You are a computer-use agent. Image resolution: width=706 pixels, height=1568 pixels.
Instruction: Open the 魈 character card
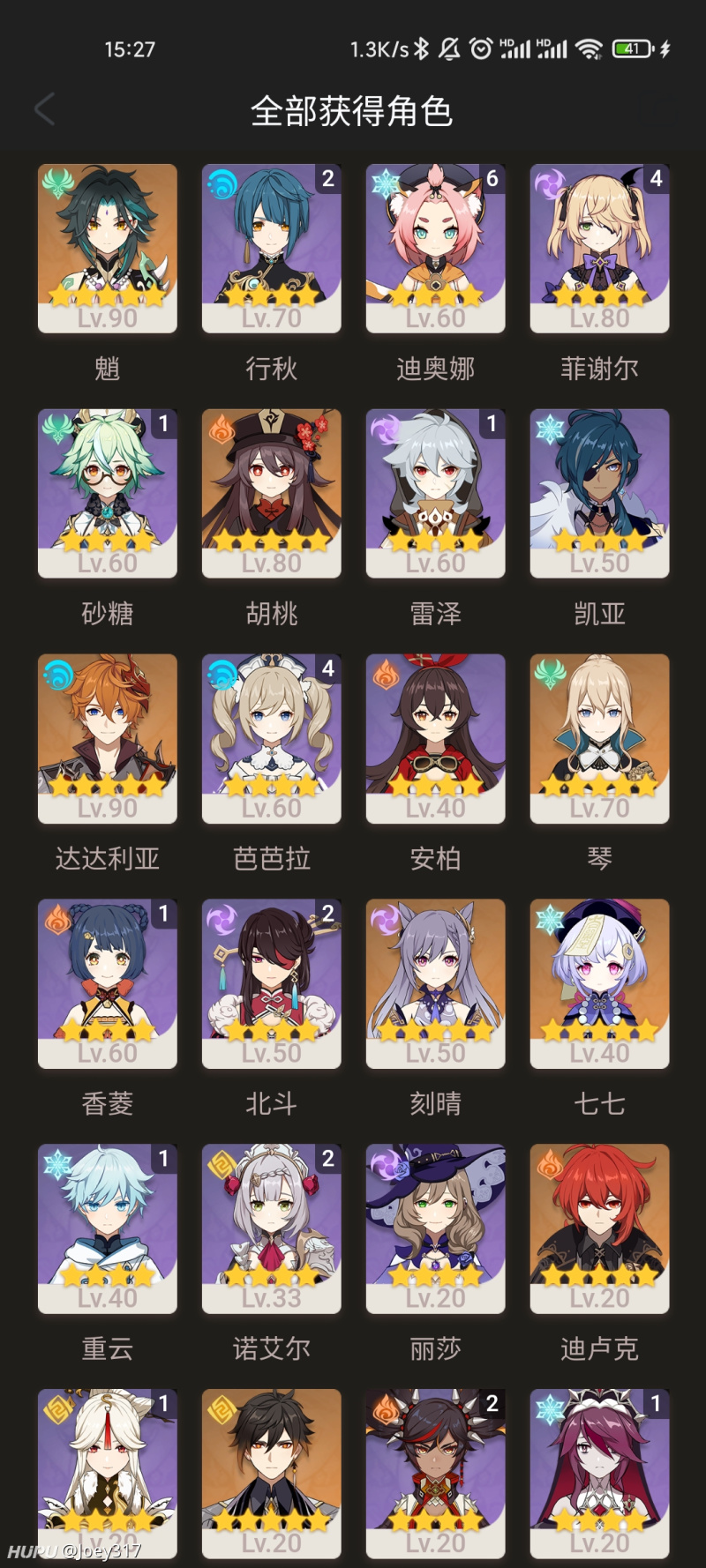coord(108,249)
